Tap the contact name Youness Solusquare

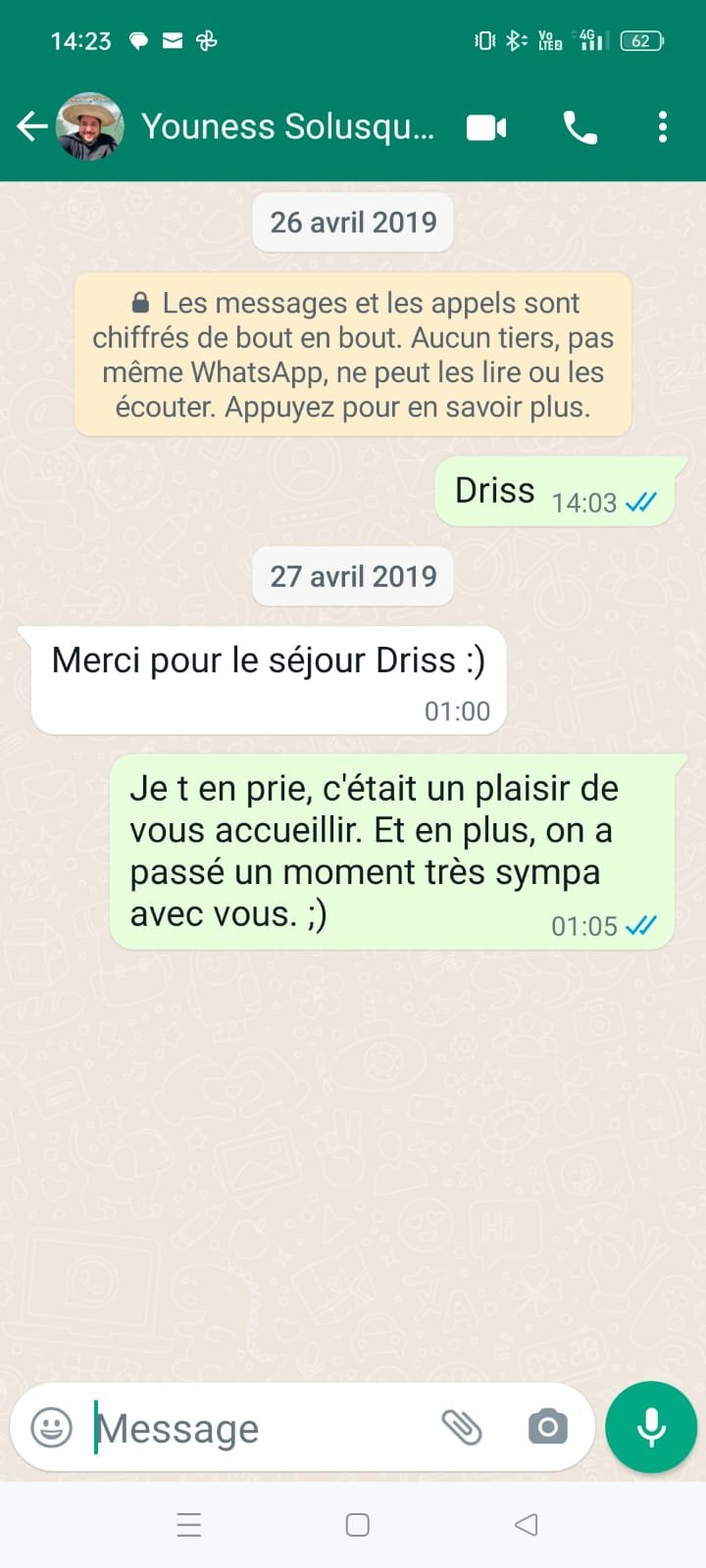(289, 126)
